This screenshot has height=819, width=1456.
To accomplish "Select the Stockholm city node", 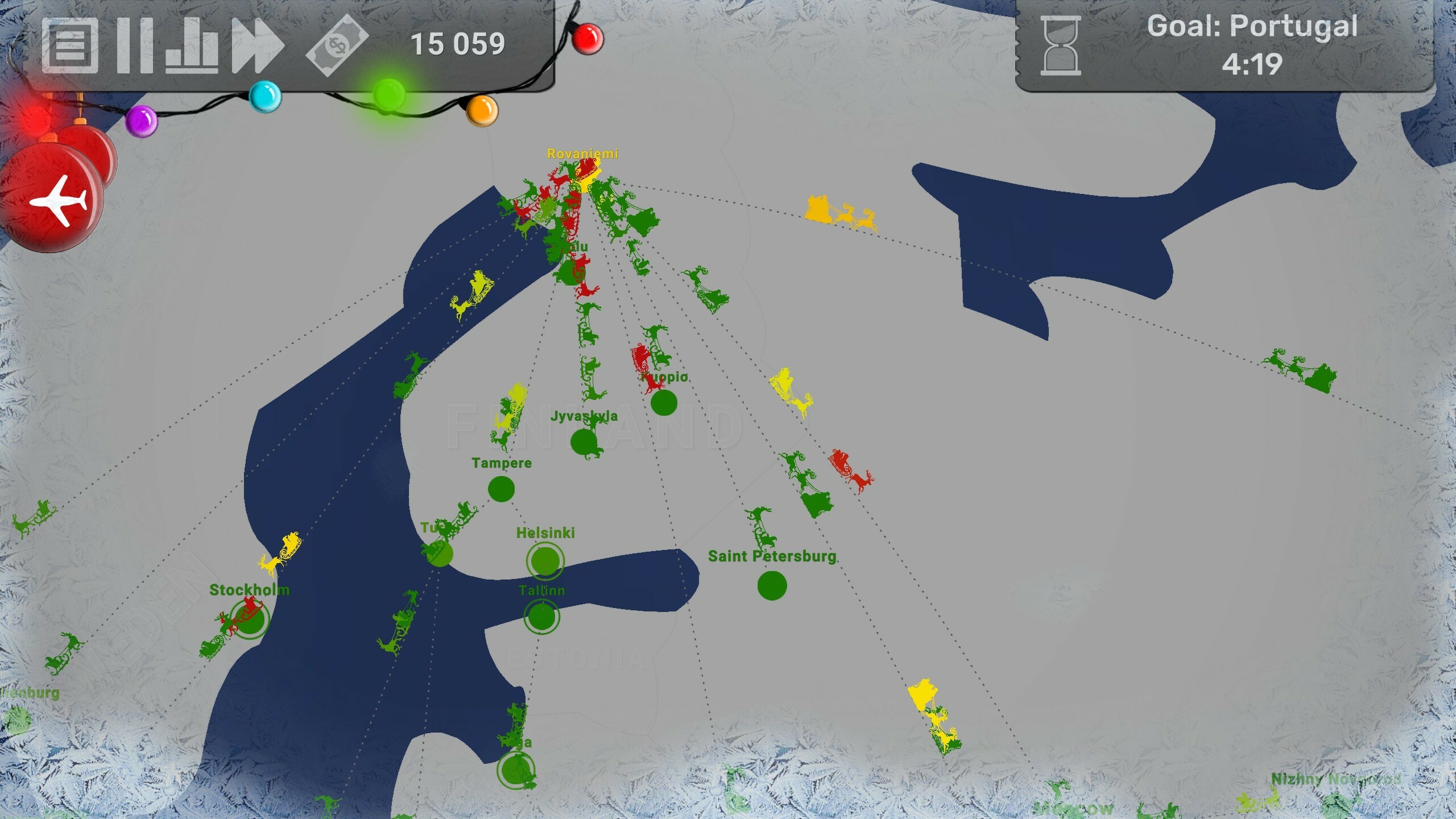I will click(250, 620).
